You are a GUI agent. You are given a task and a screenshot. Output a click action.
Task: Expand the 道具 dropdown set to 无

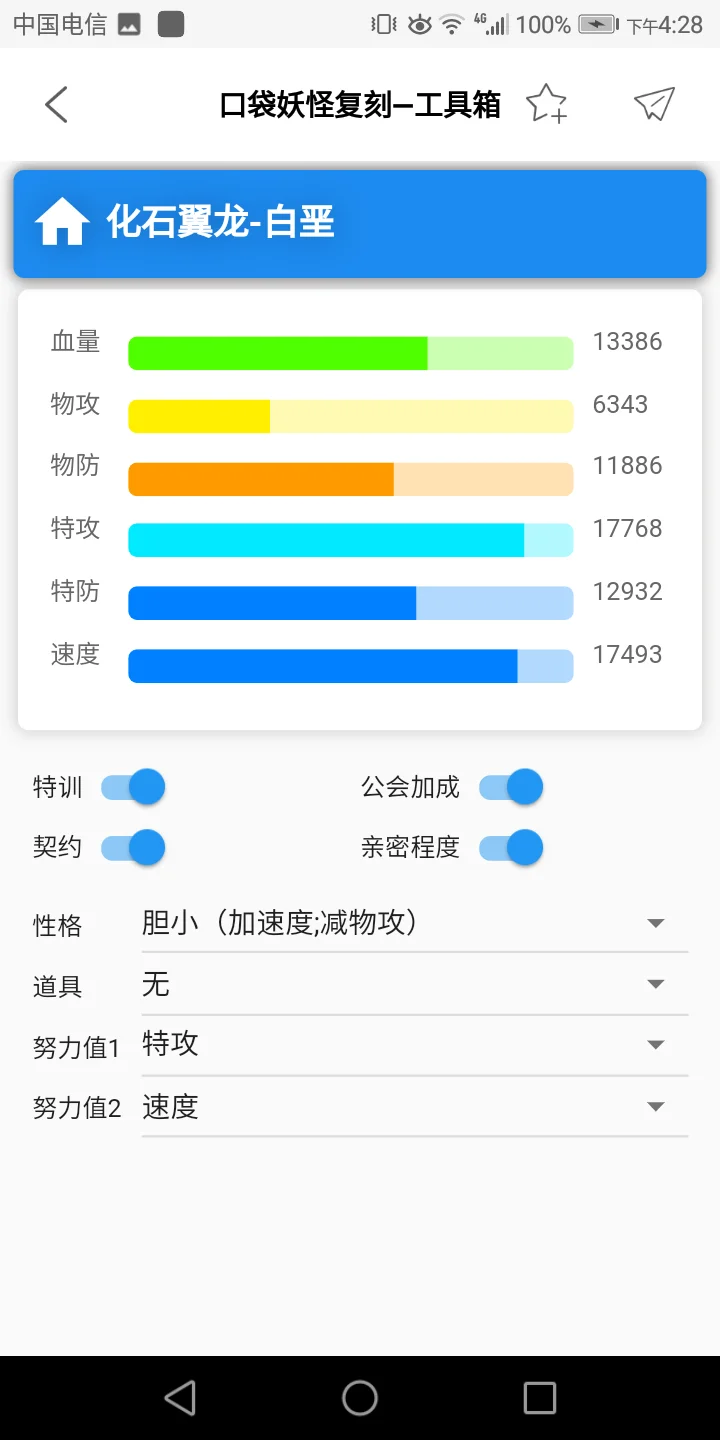pyautogui.click(x=415, y=984)
